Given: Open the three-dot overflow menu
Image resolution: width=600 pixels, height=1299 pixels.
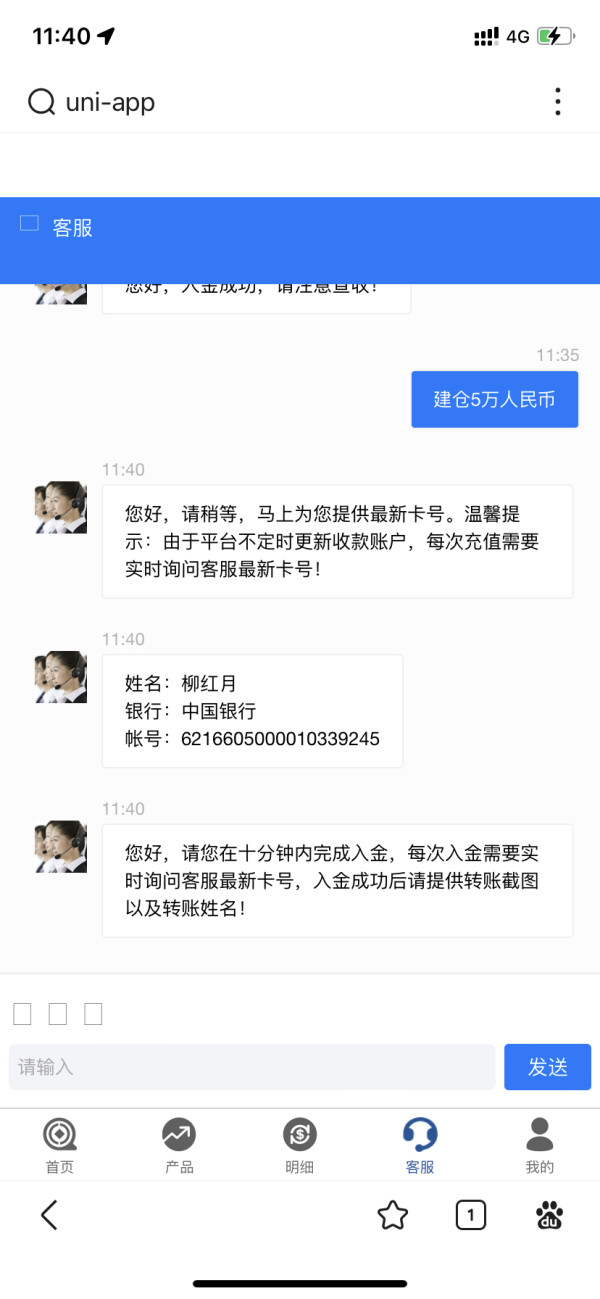Looking at the screenshot, I should point(557,102).
